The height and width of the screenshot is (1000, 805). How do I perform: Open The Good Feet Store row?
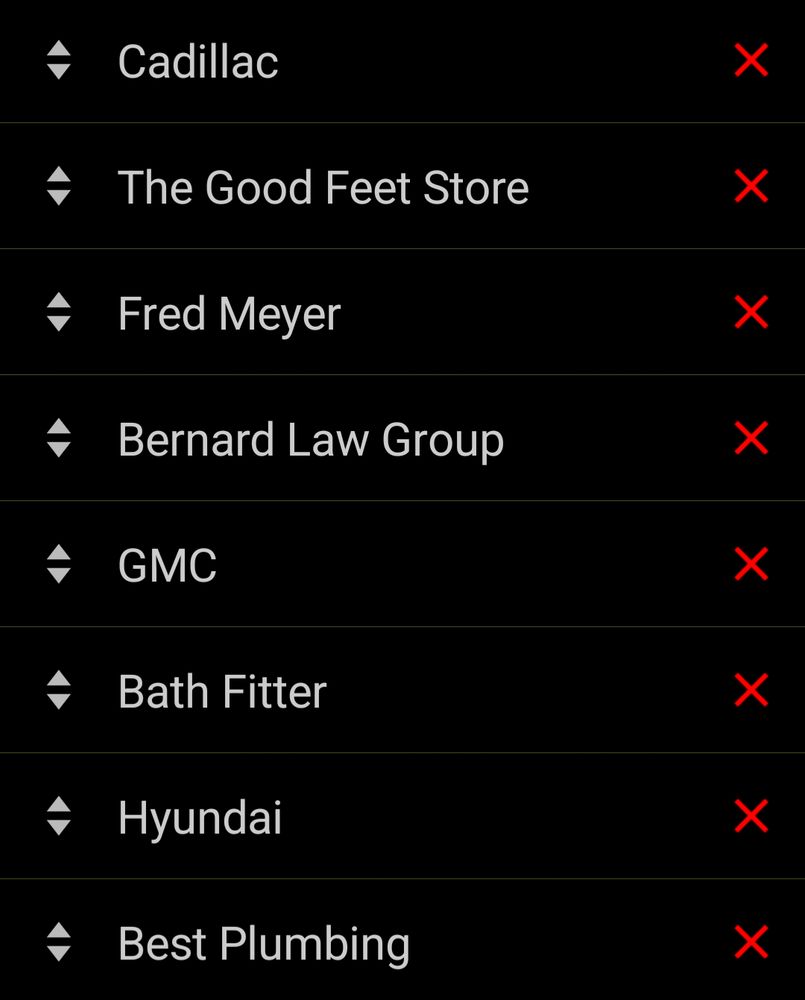click(323, 188)
